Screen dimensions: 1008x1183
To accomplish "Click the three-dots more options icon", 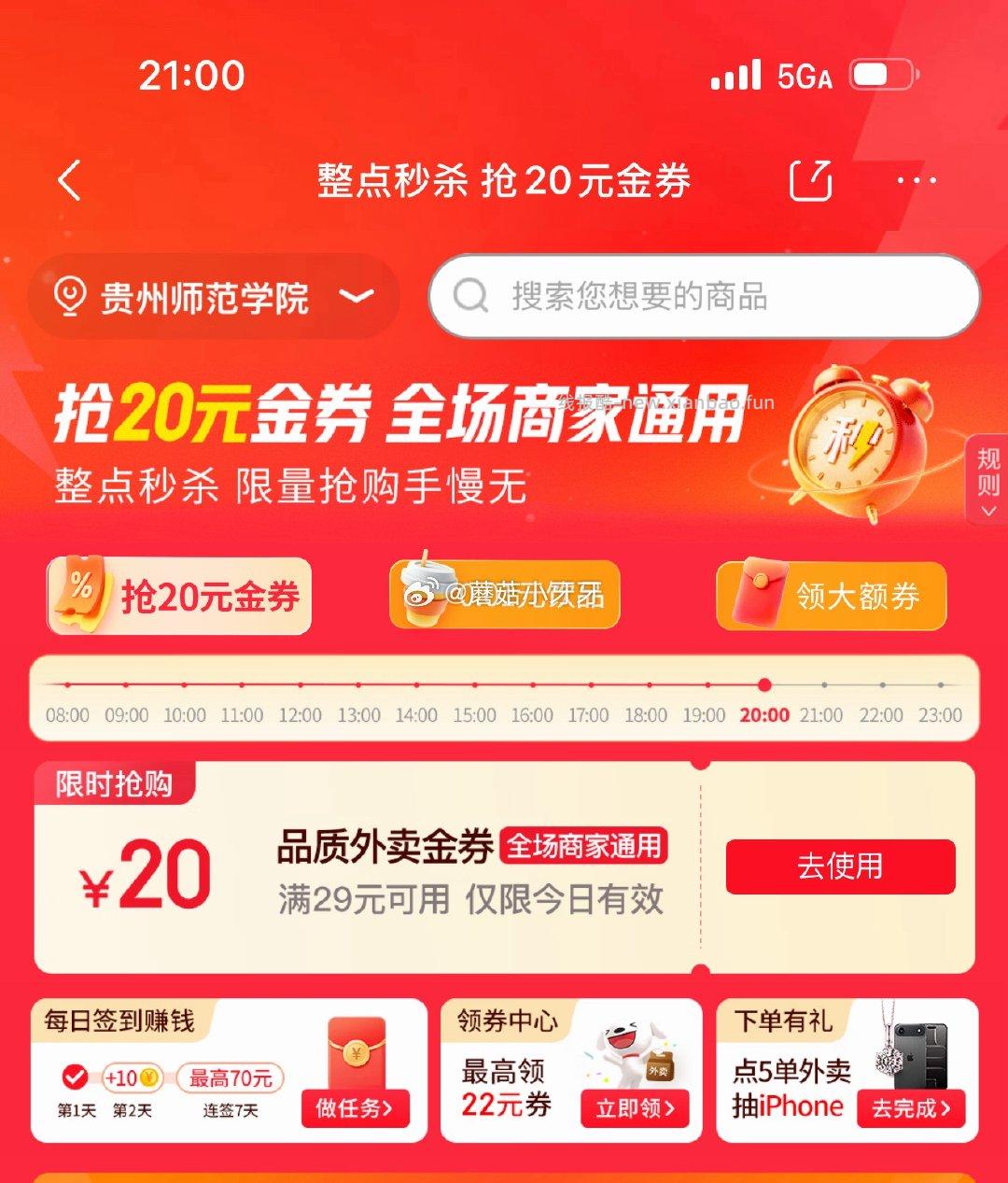I will pos(917,180).
